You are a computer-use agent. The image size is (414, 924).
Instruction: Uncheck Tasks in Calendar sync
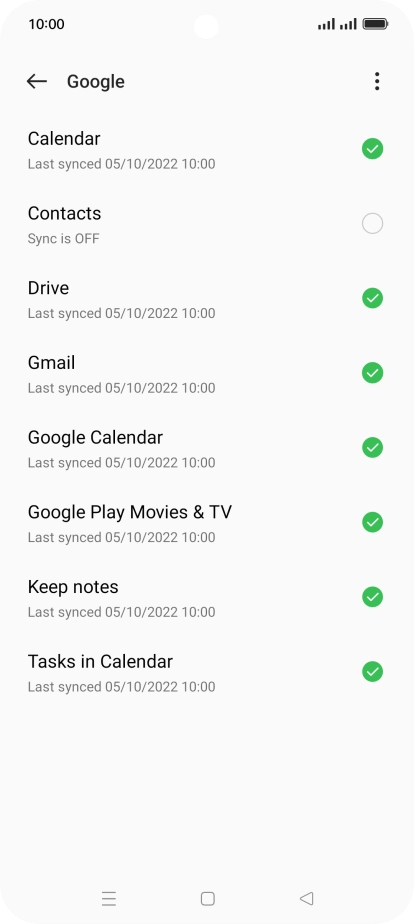tap(372, 672)
